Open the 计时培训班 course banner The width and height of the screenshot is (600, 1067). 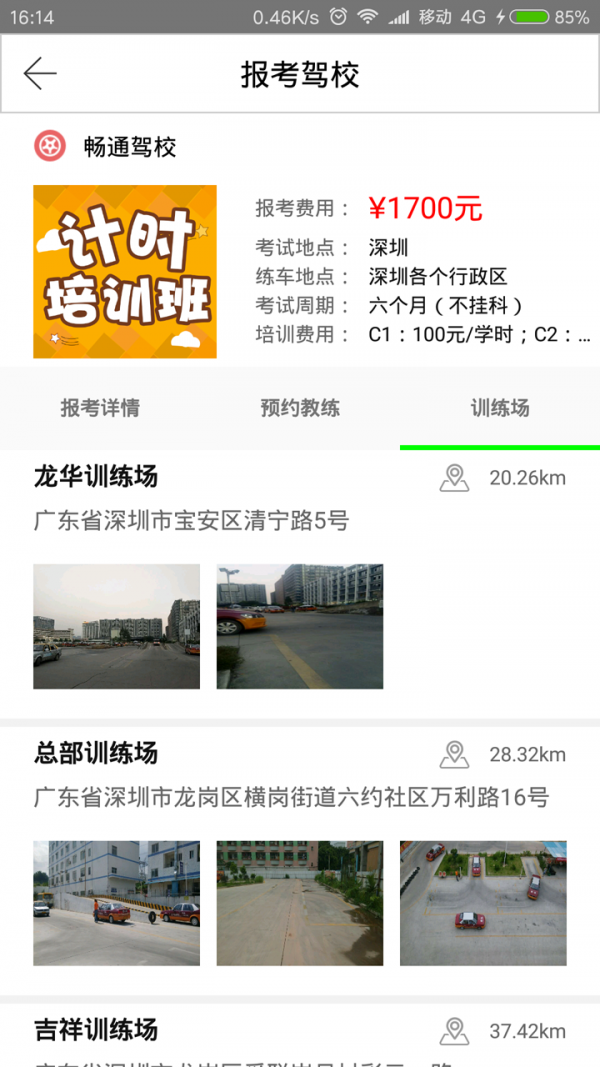click(125, 271)
